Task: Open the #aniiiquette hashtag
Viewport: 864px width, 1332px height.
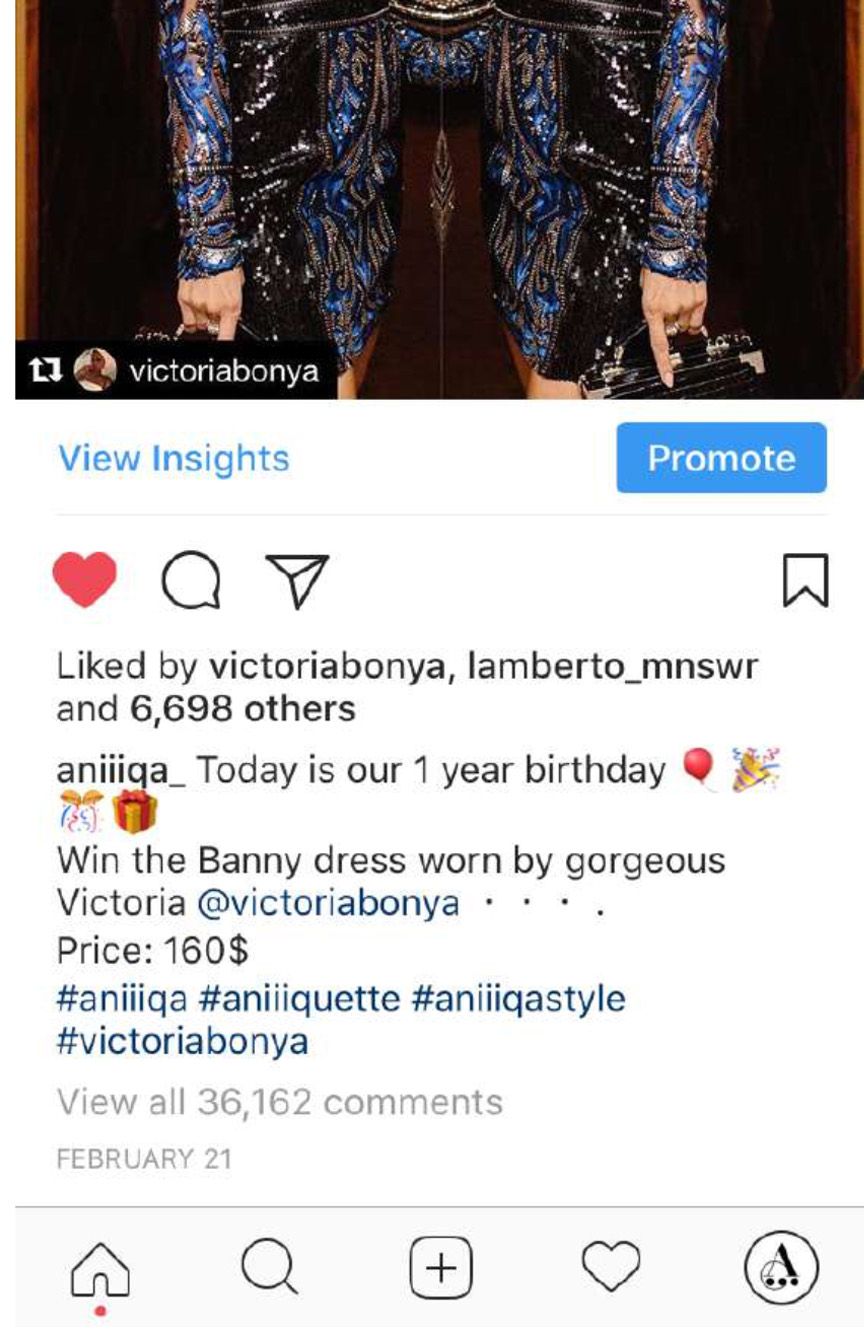Action: (x=299, y=999)
